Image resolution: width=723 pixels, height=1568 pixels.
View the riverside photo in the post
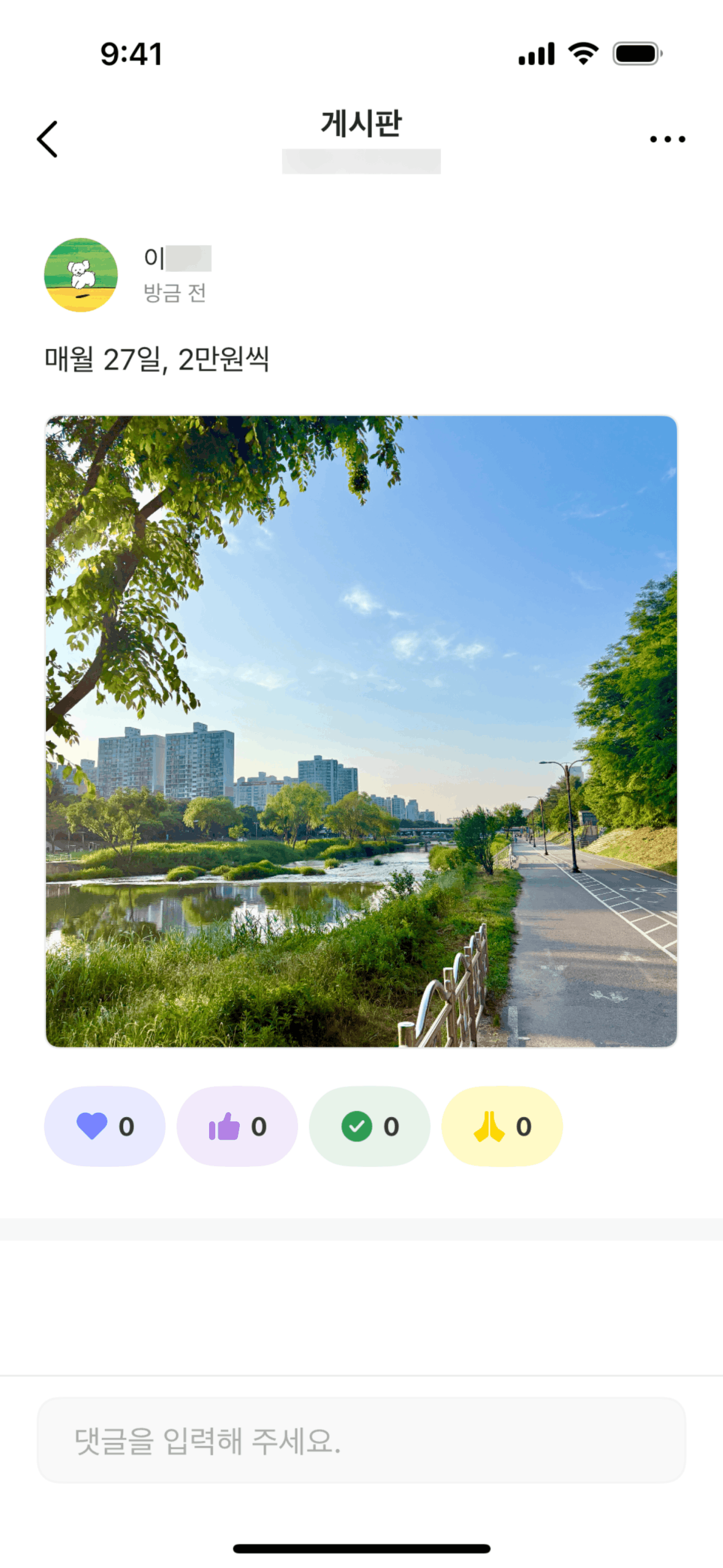(x=361, y=731)
